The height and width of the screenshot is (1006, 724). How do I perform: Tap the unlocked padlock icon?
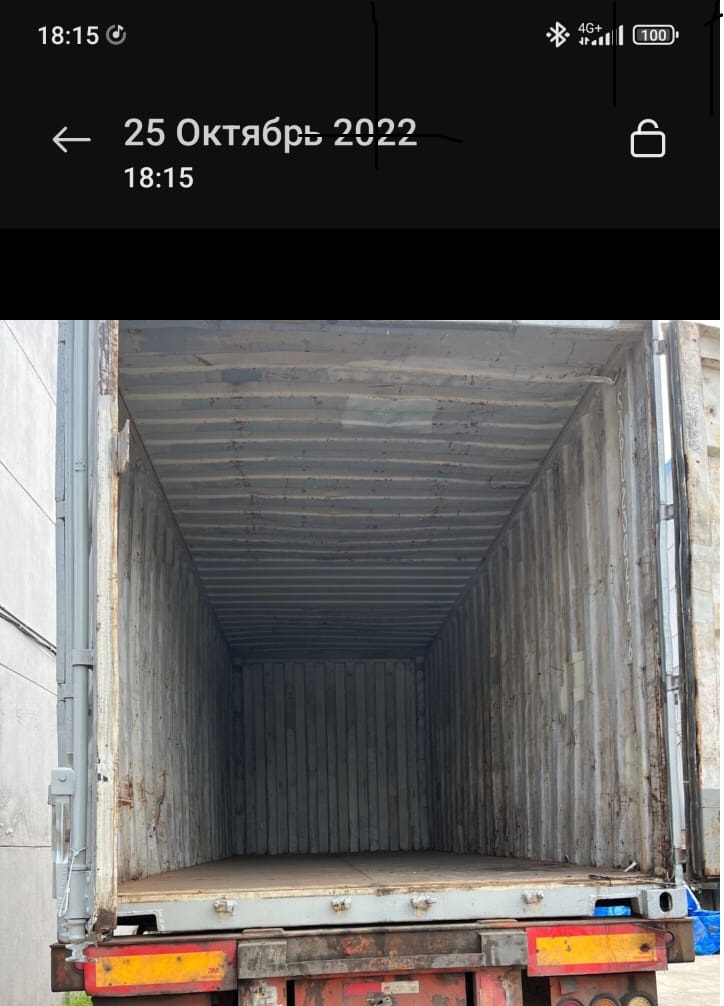click(x=647, y=139)
